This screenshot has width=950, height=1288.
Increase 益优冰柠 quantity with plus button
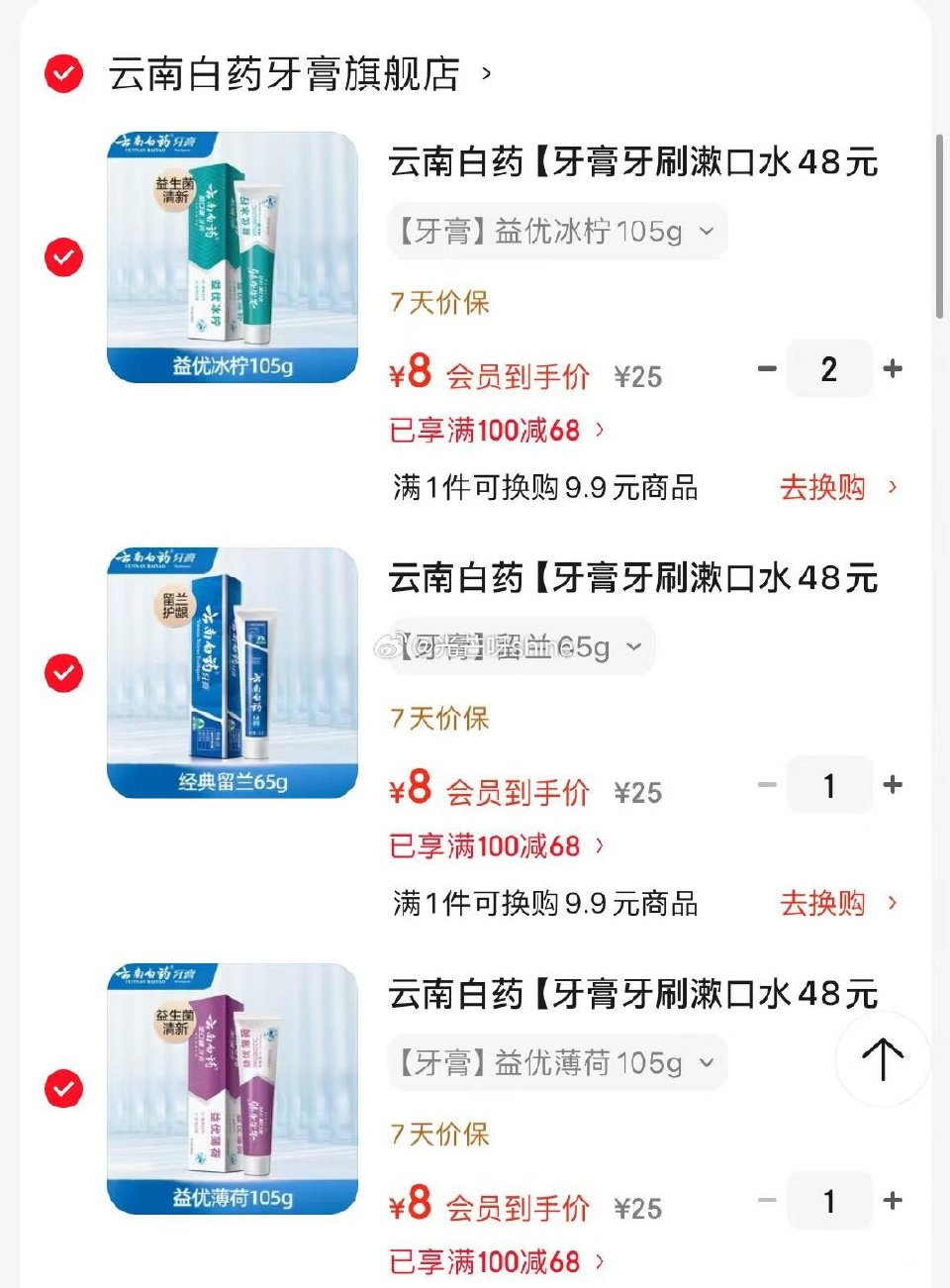[893, 368]
